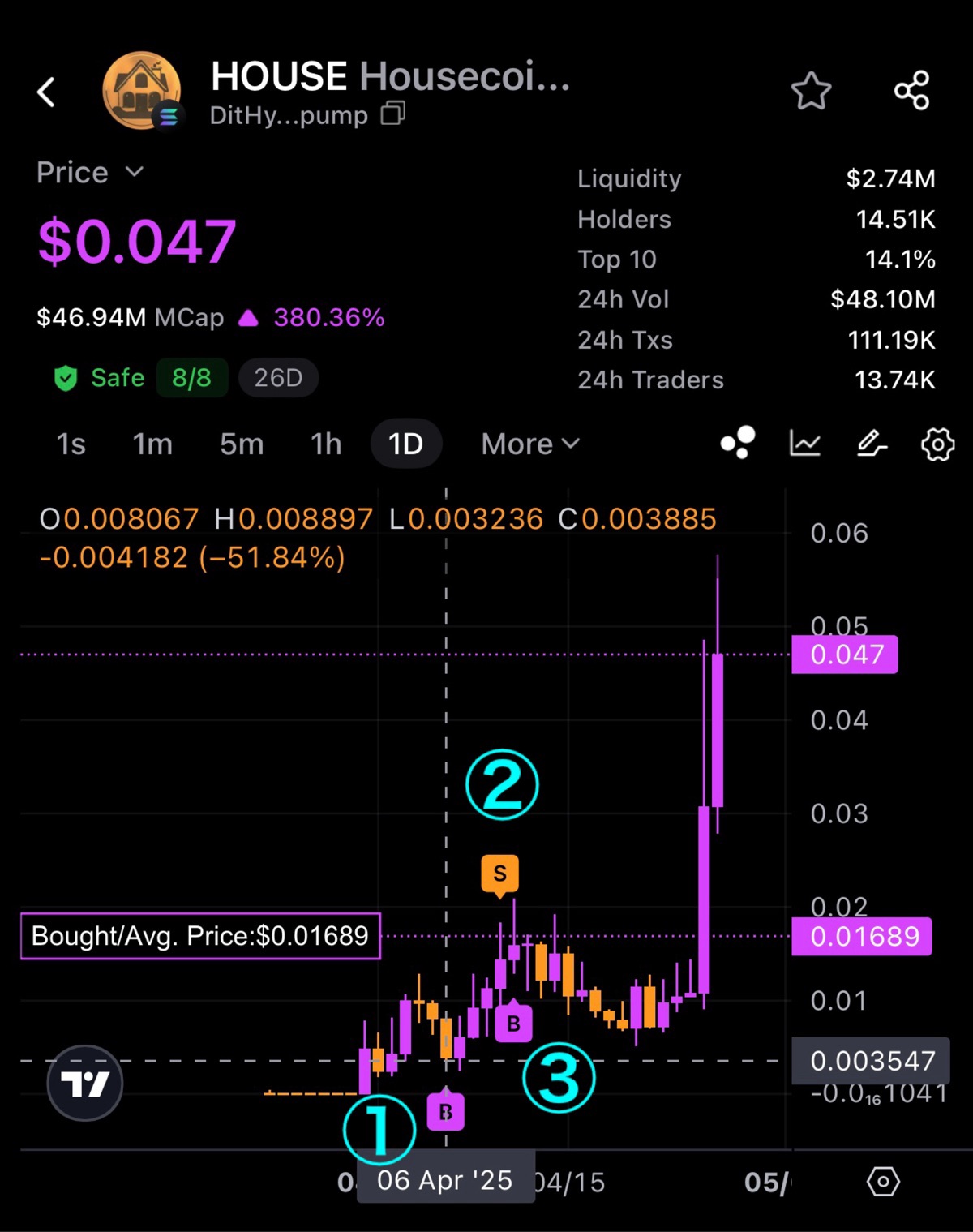Open chart indicators icon
The height and width of the screenshot is (1232, 973).
[x=804, y=443]
